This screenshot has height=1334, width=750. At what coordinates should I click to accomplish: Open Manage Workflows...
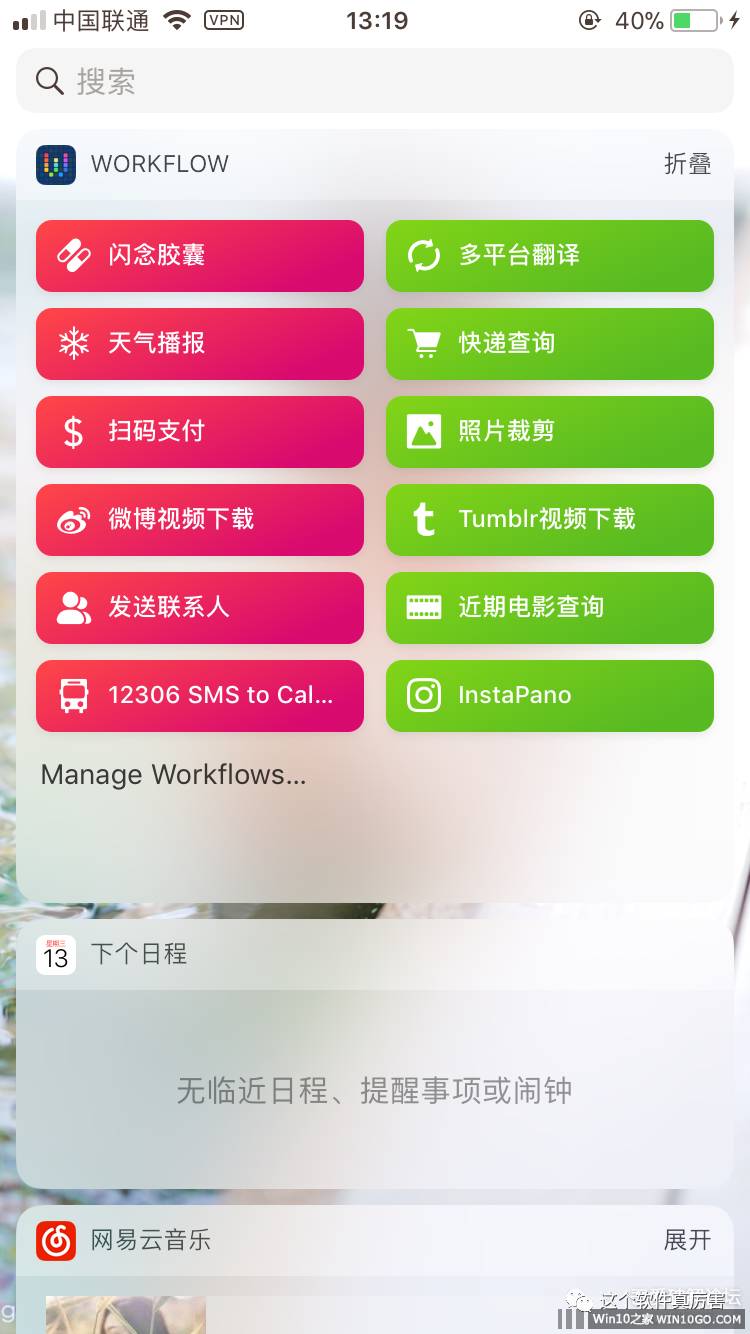[173, 775]
